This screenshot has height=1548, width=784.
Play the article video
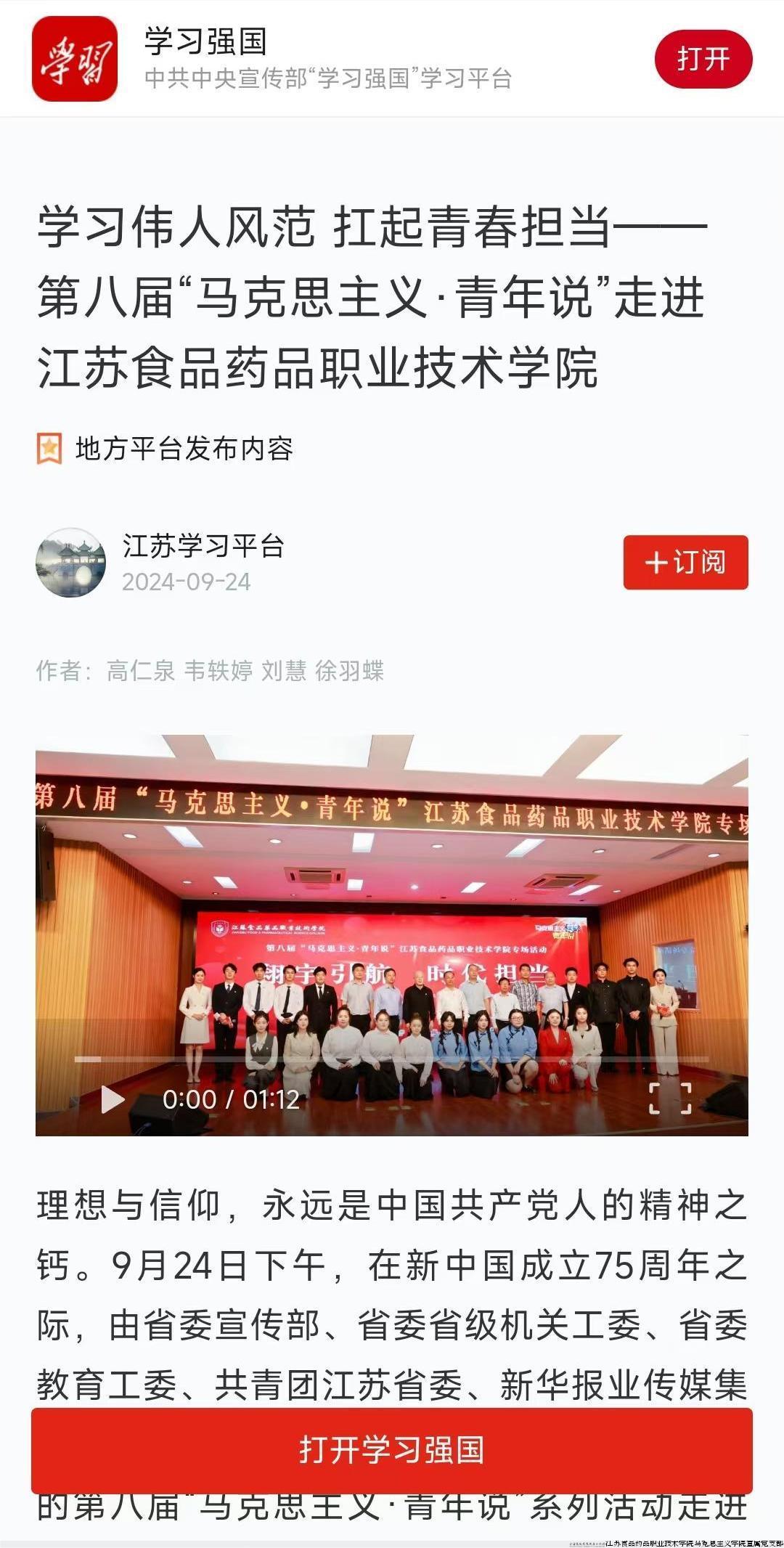point(112,1099)
